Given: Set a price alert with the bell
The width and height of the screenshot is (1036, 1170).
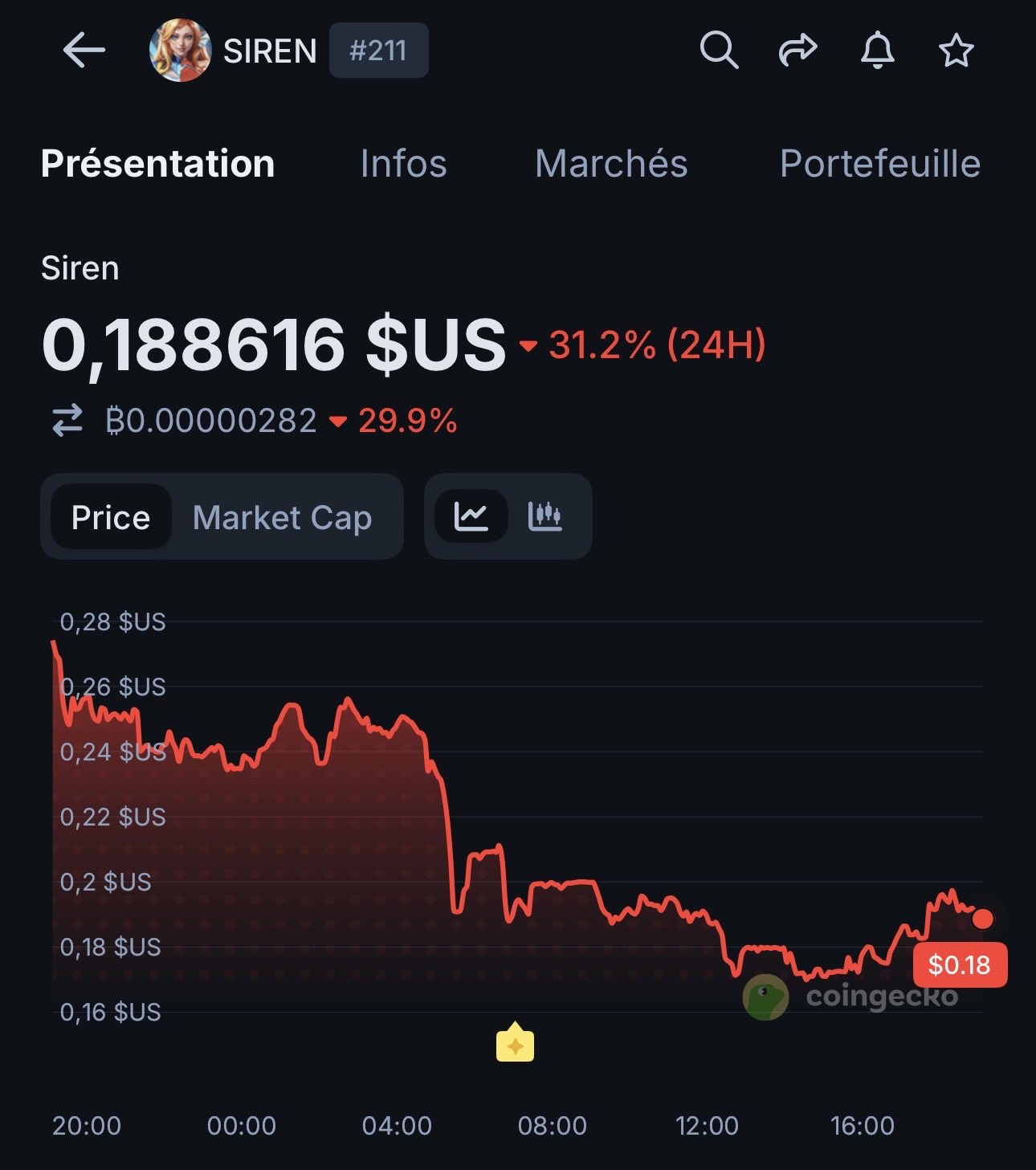Looking at the screenshot, I should pyautogui.click(x=877, y=51).
